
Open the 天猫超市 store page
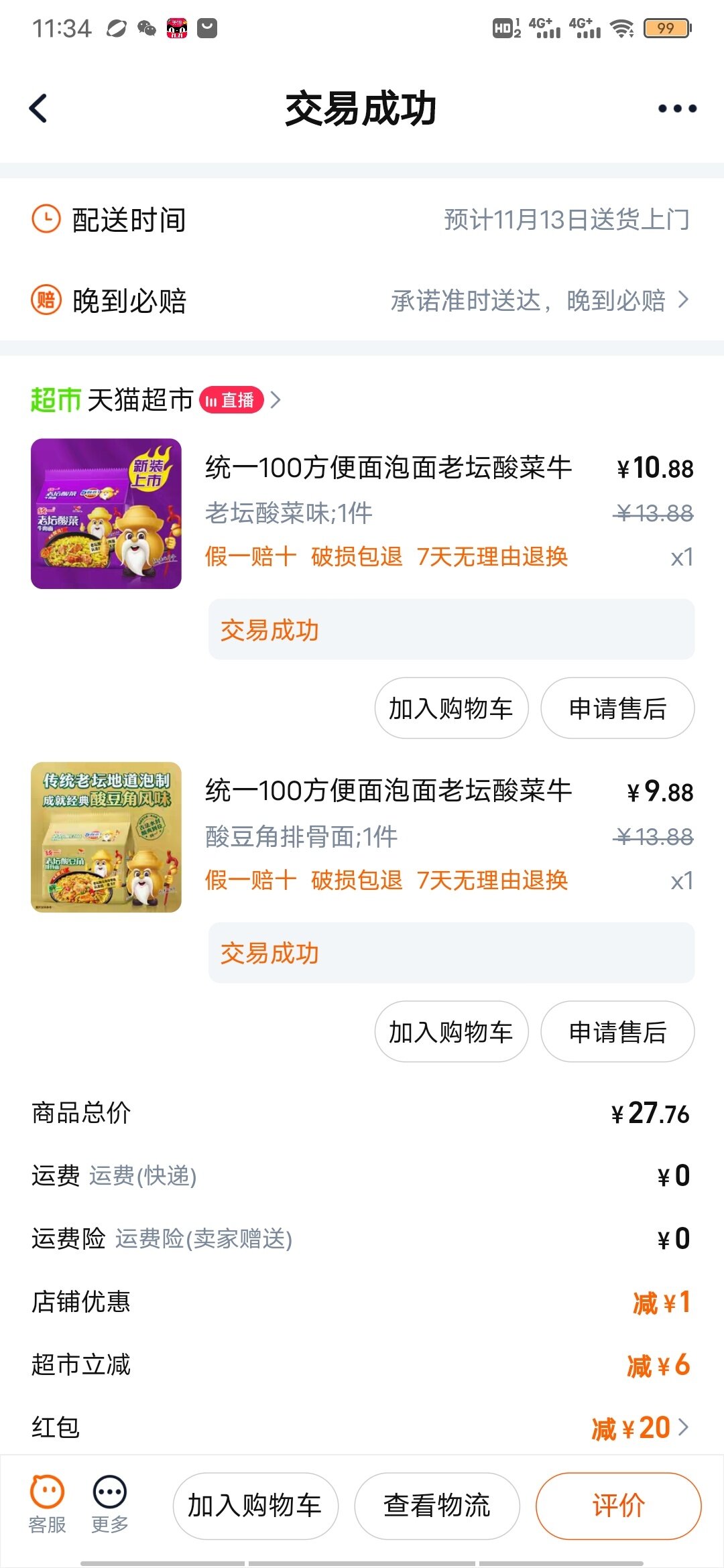tap(141, 400)
